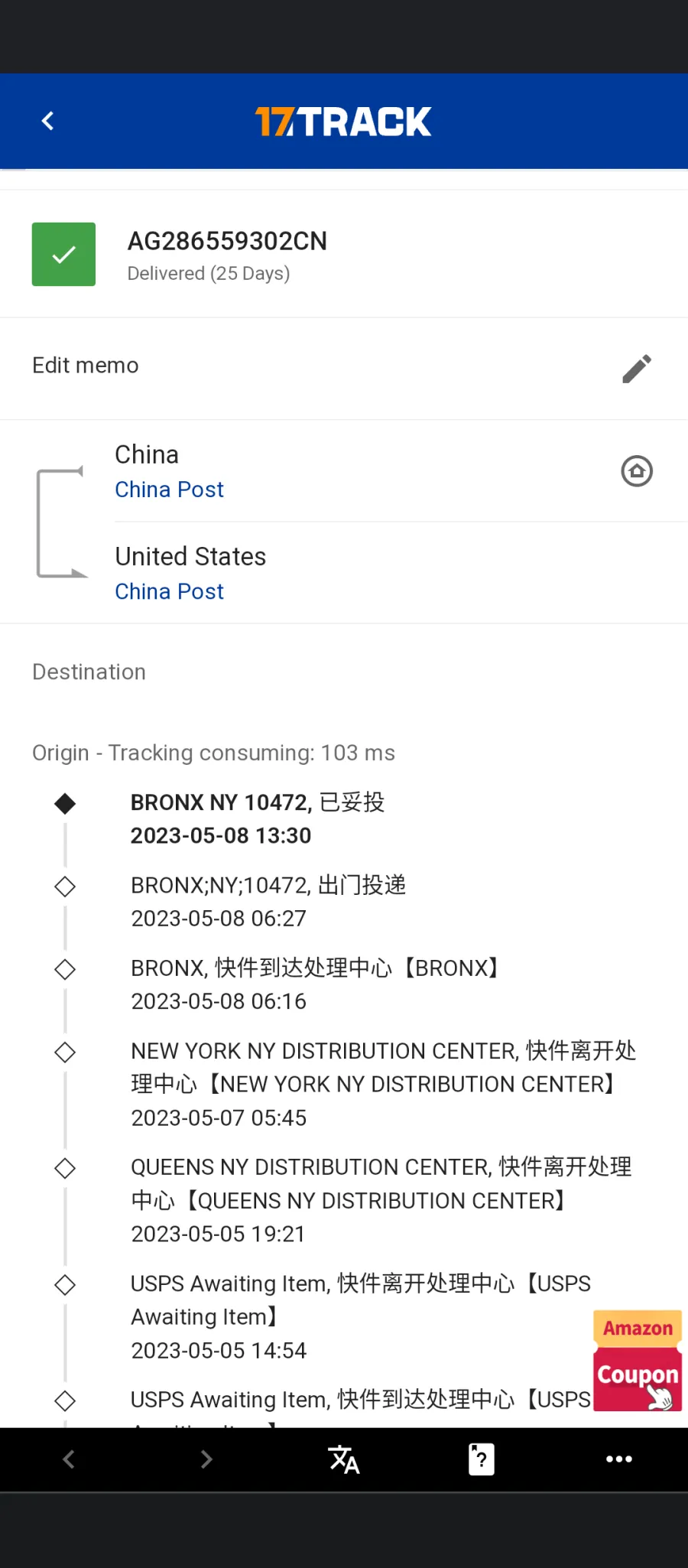The image size is (688, 1568).
Task: Open the more options menu
Action: tap(619, 1459)
